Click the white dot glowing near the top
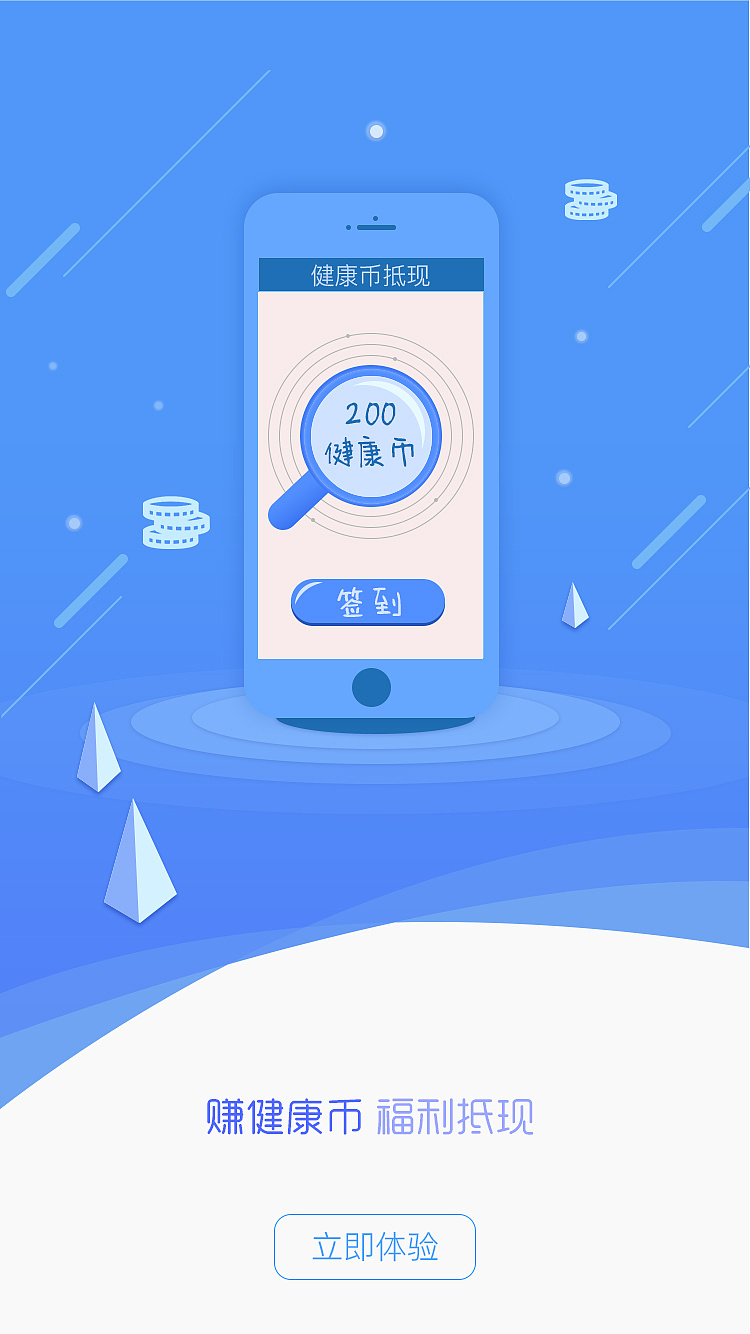The height and width of the screenshot is (1334, 750). 376,131
